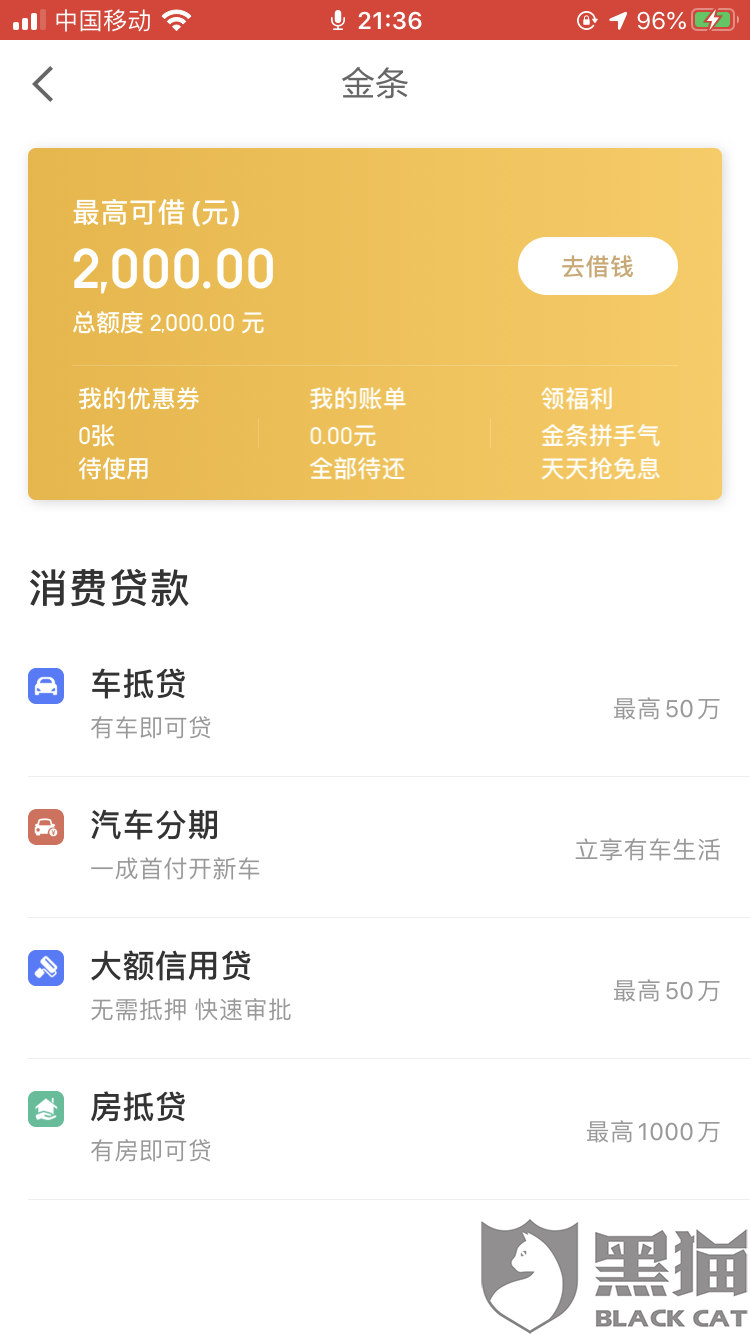
Task: Open the 车抵贷 loan option
Action: (374, 706)
